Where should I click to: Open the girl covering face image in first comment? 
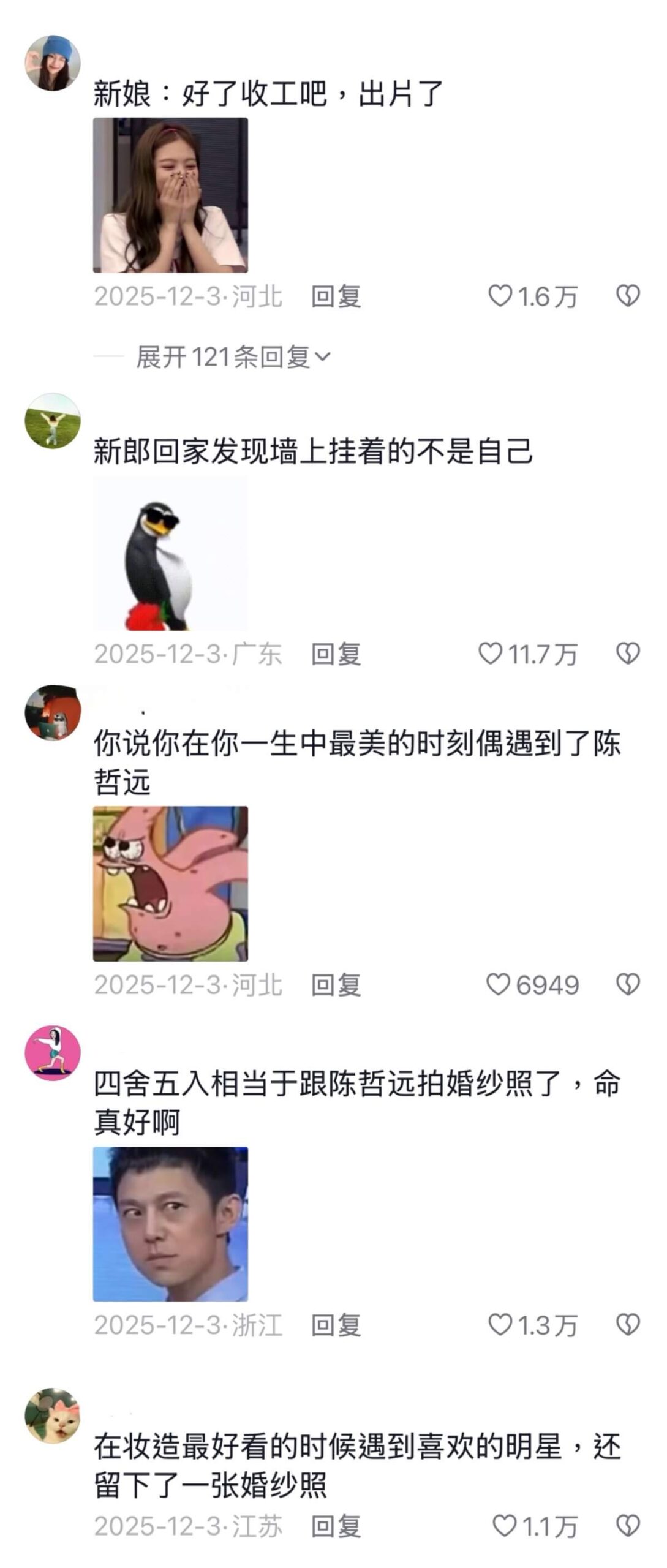[x=170, y=195]
